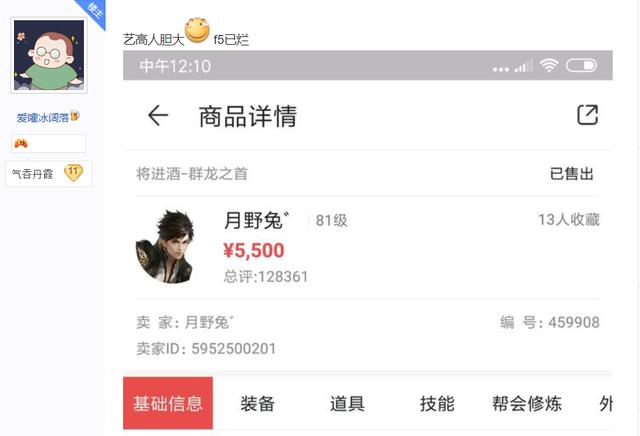
Task: Open username 爱嚯冰阔落 profile link
Action: pos(42,118)
